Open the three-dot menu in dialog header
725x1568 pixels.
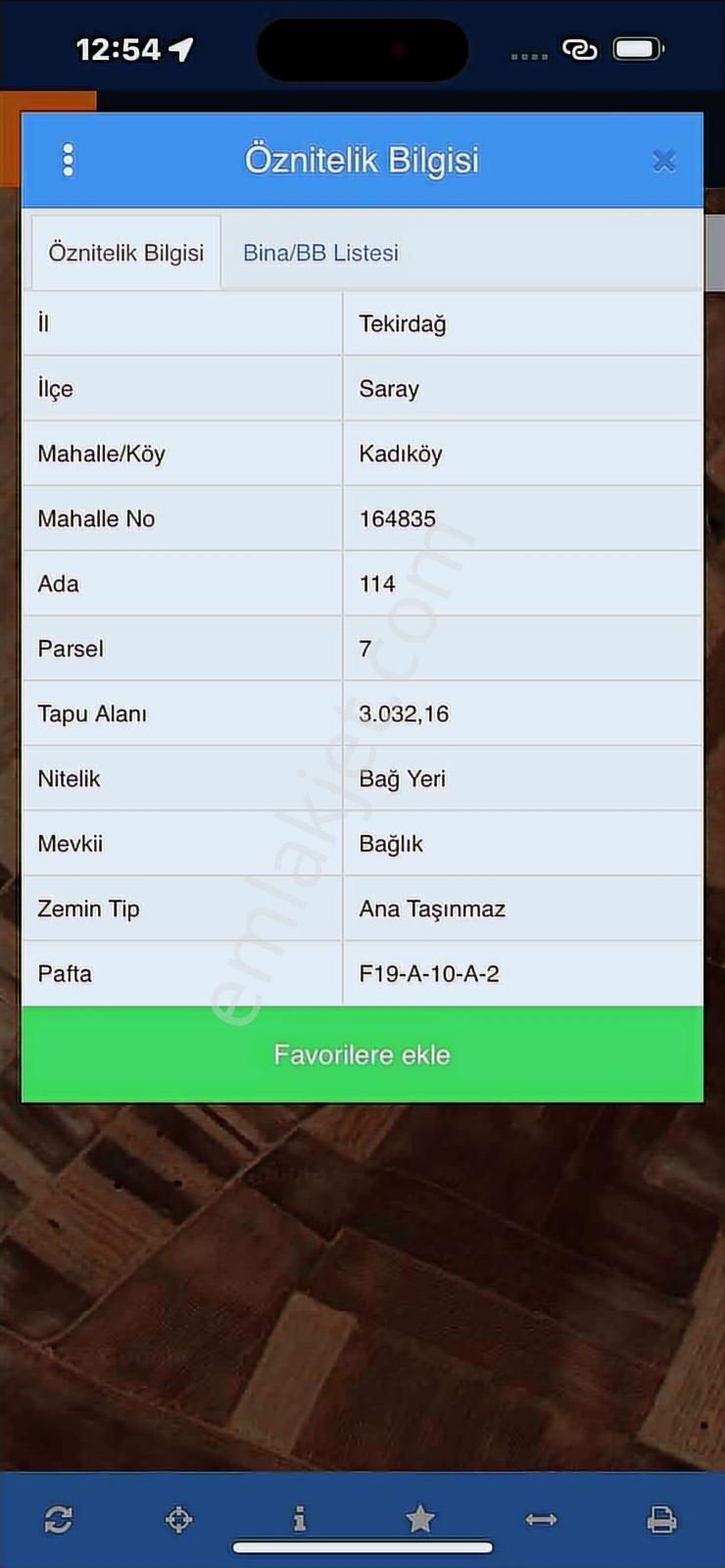68,159
